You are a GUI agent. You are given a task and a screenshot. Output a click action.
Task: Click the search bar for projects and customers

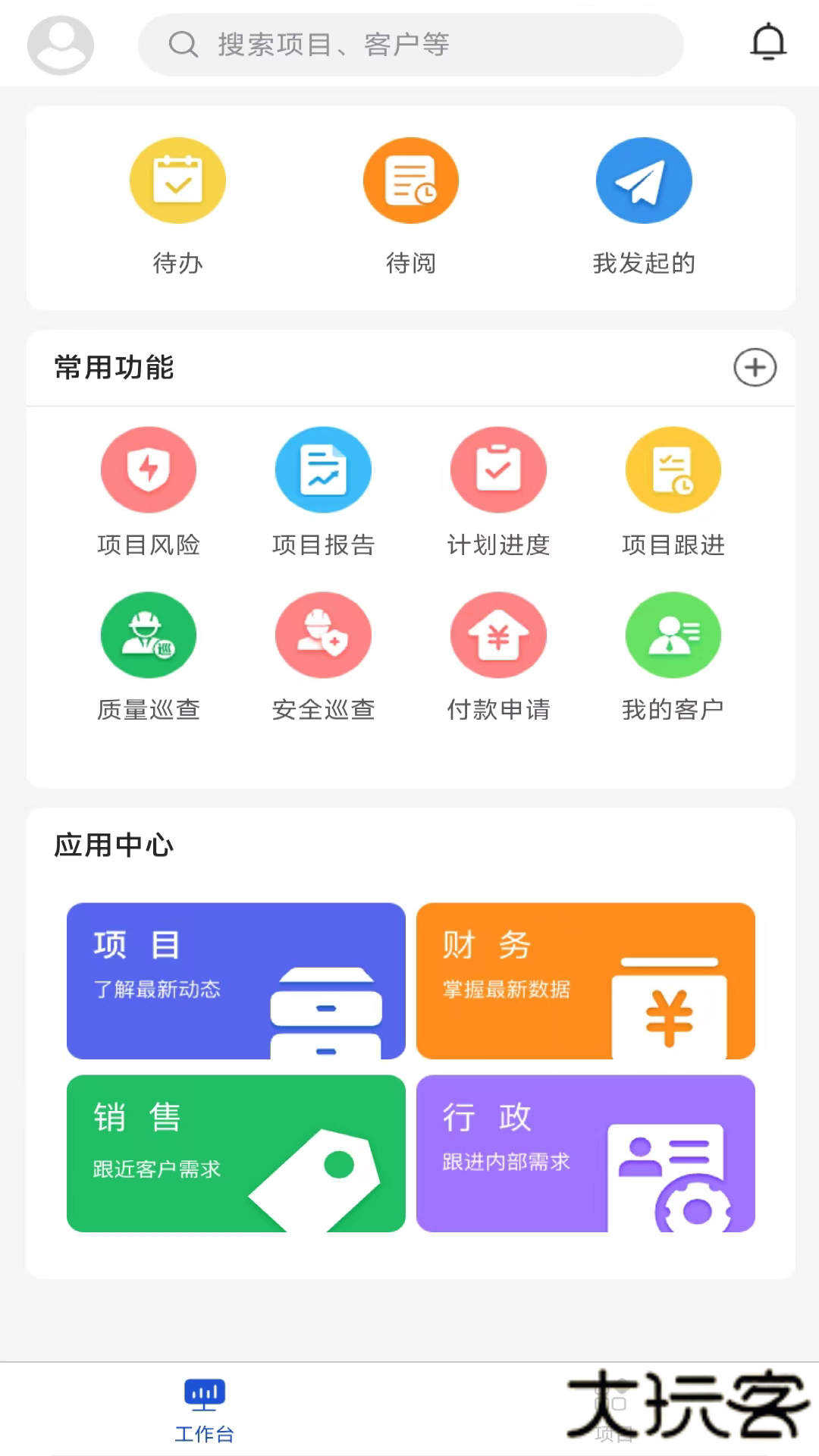[409, 45]
